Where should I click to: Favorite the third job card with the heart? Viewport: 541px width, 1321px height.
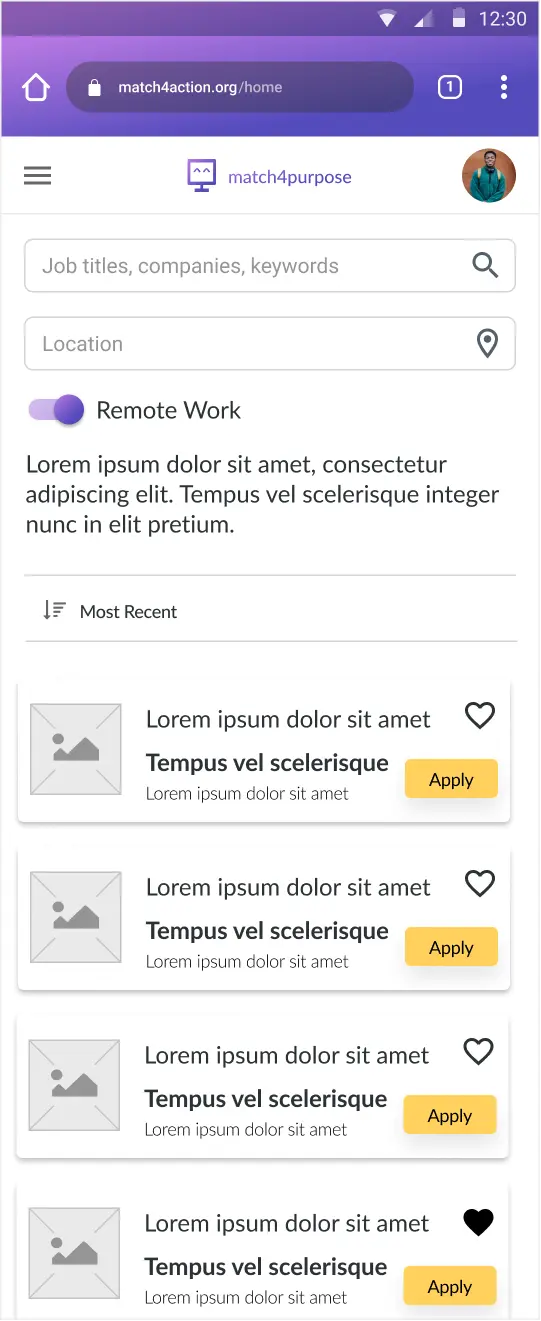(x=479, y=1052)
